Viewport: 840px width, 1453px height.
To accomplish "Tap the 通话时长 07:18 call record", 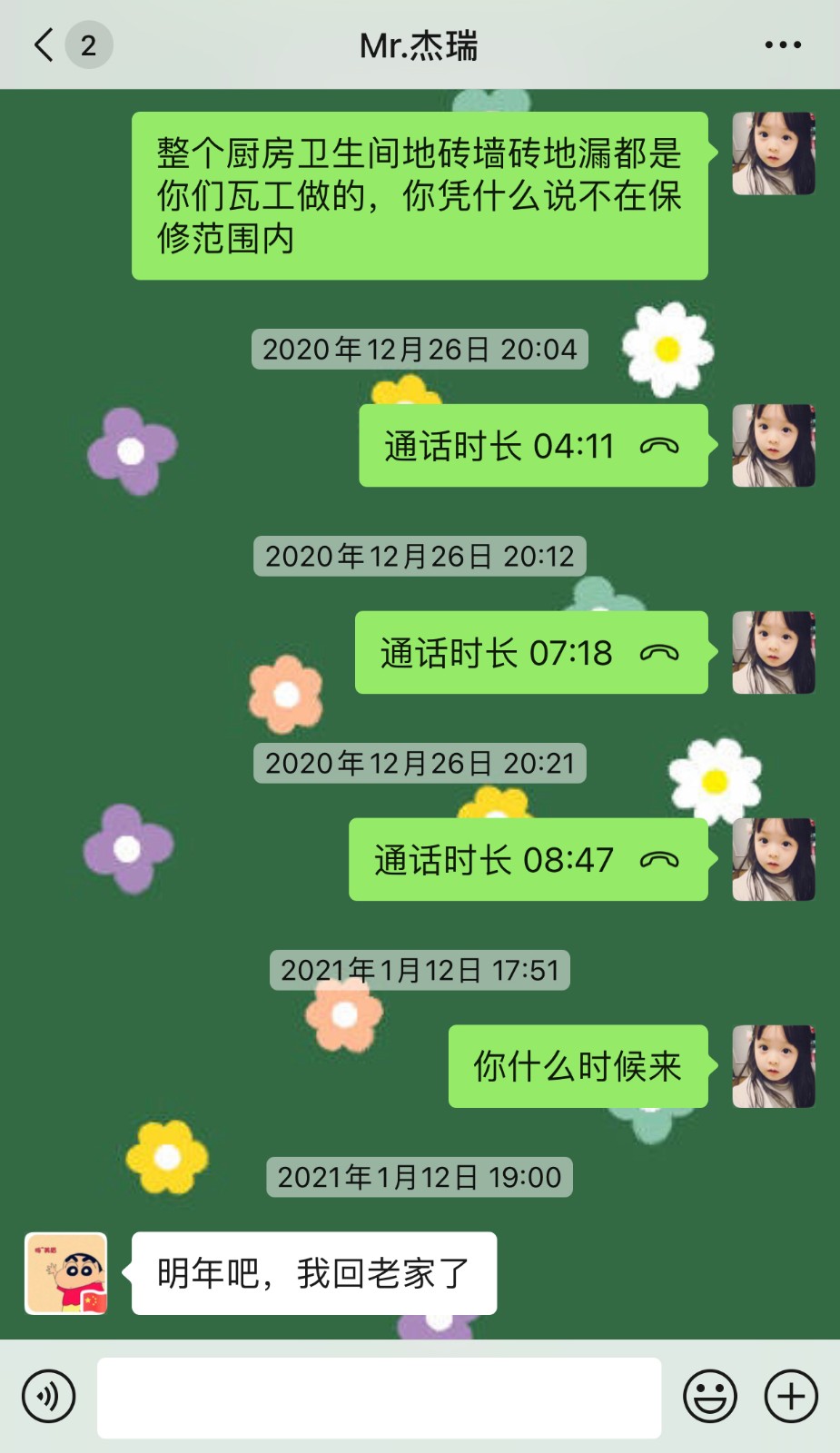I will click(x=530, y=653).
